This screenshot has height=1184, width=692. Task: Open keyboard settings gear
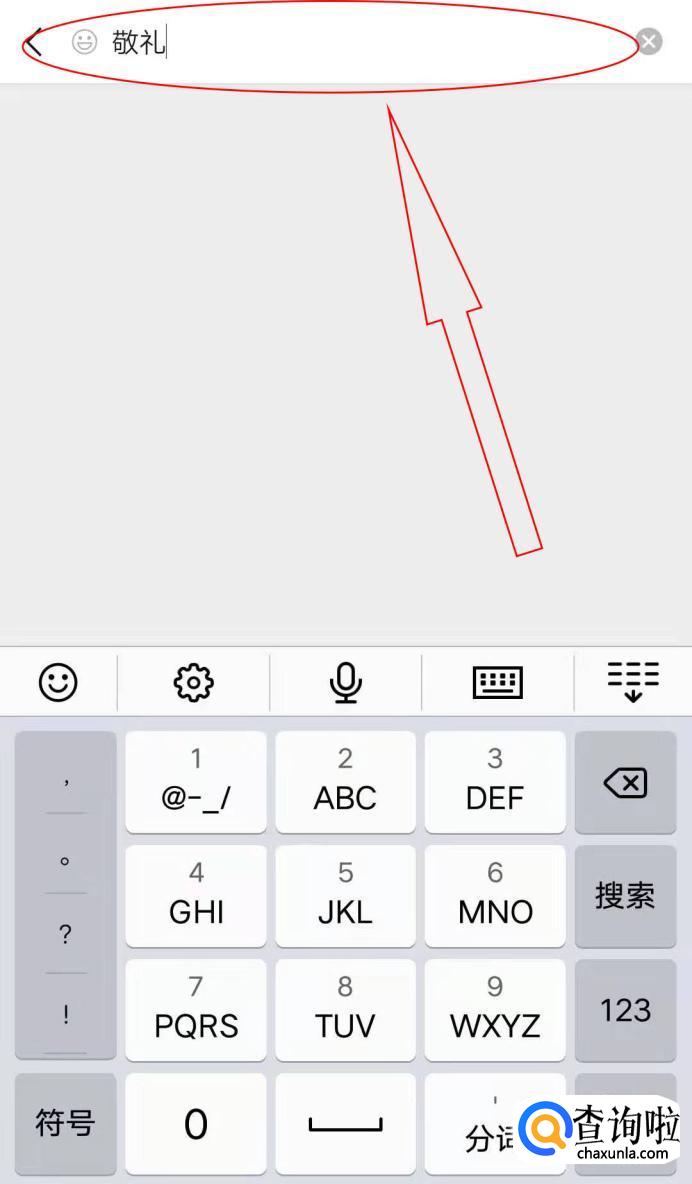pyautogui.click(x=193, y=682)
